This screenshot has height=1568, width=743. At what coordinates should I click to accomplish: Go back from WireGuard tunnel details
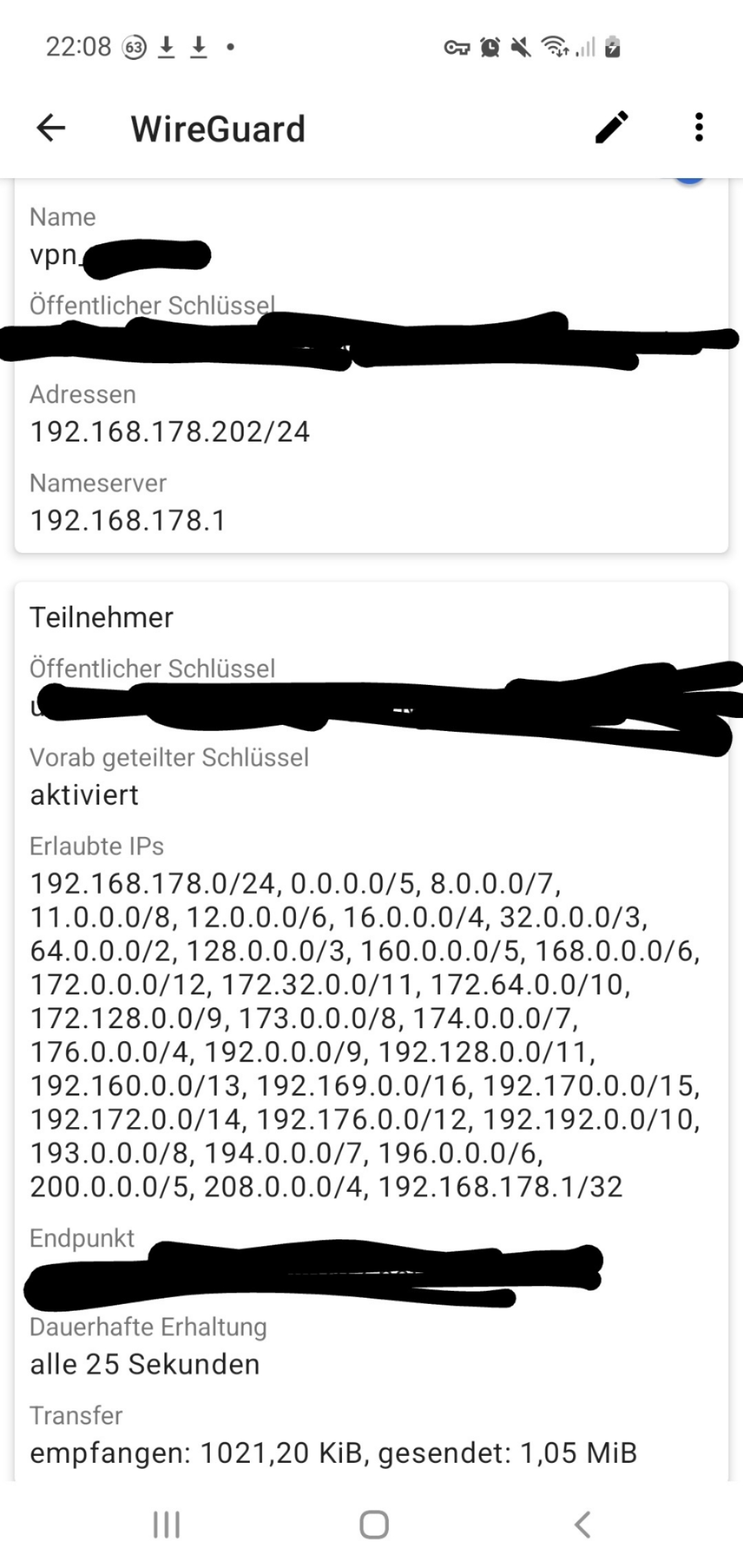click(x=51, y=128)
